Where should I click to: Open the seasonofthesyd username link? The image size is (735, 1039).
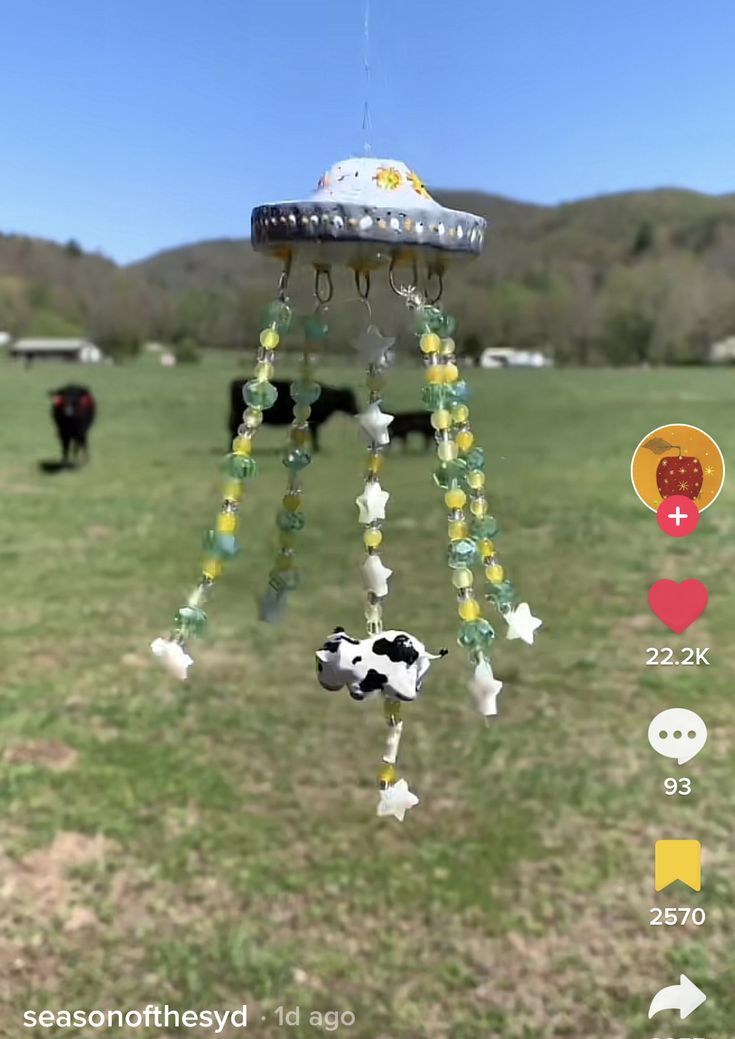point(135,1018)
